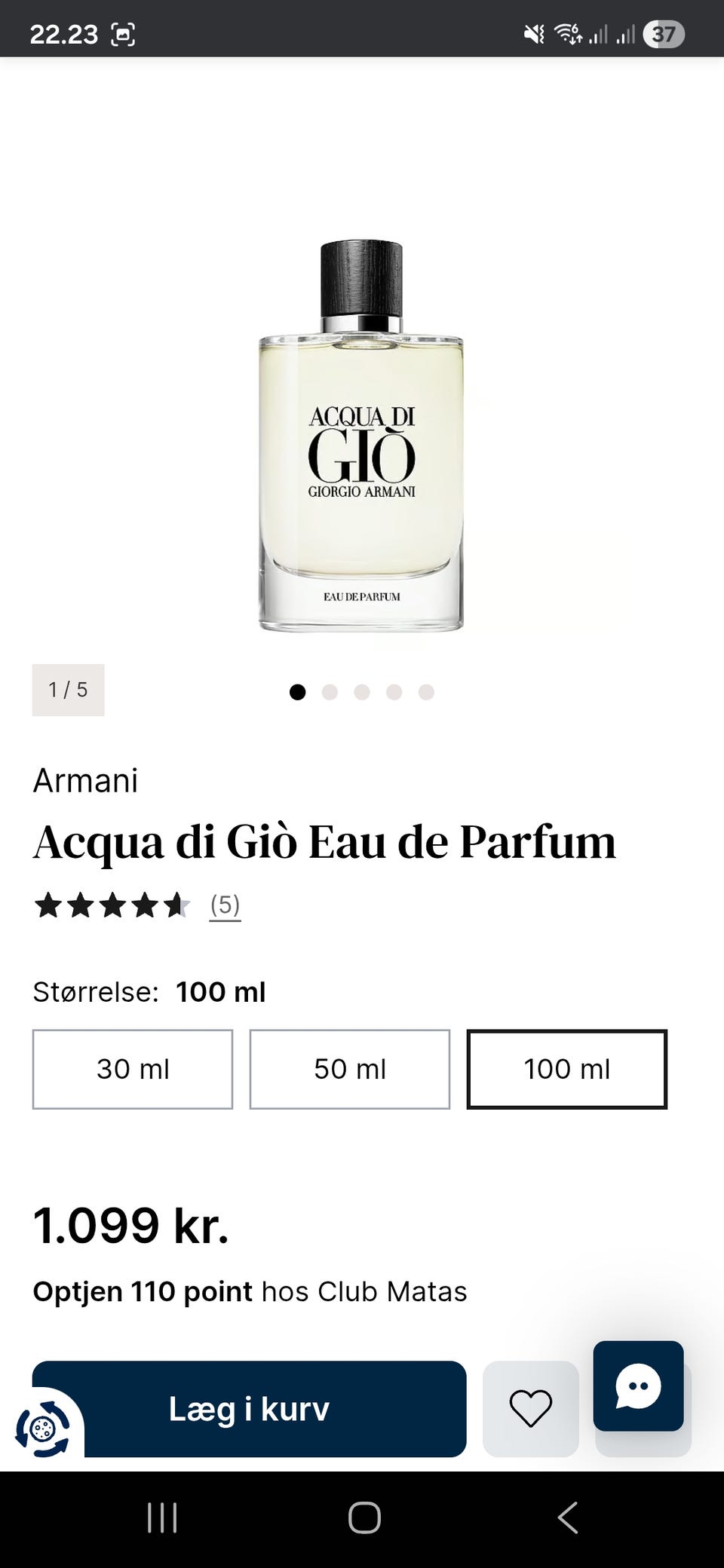724x1568 pixels.
Task: Go to the home screen
Action: click(364, 1517)
